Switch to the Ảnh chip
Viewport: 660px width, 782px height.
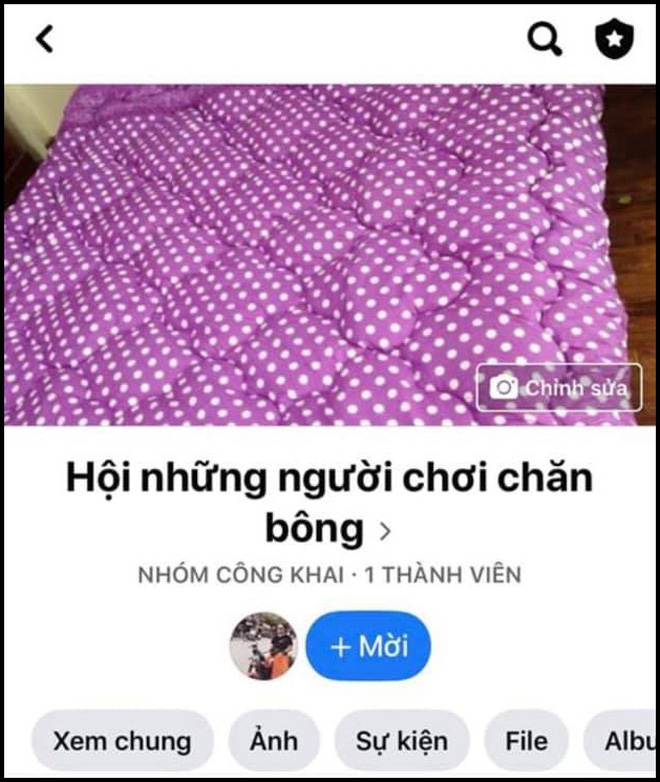(x=275, y=742)
